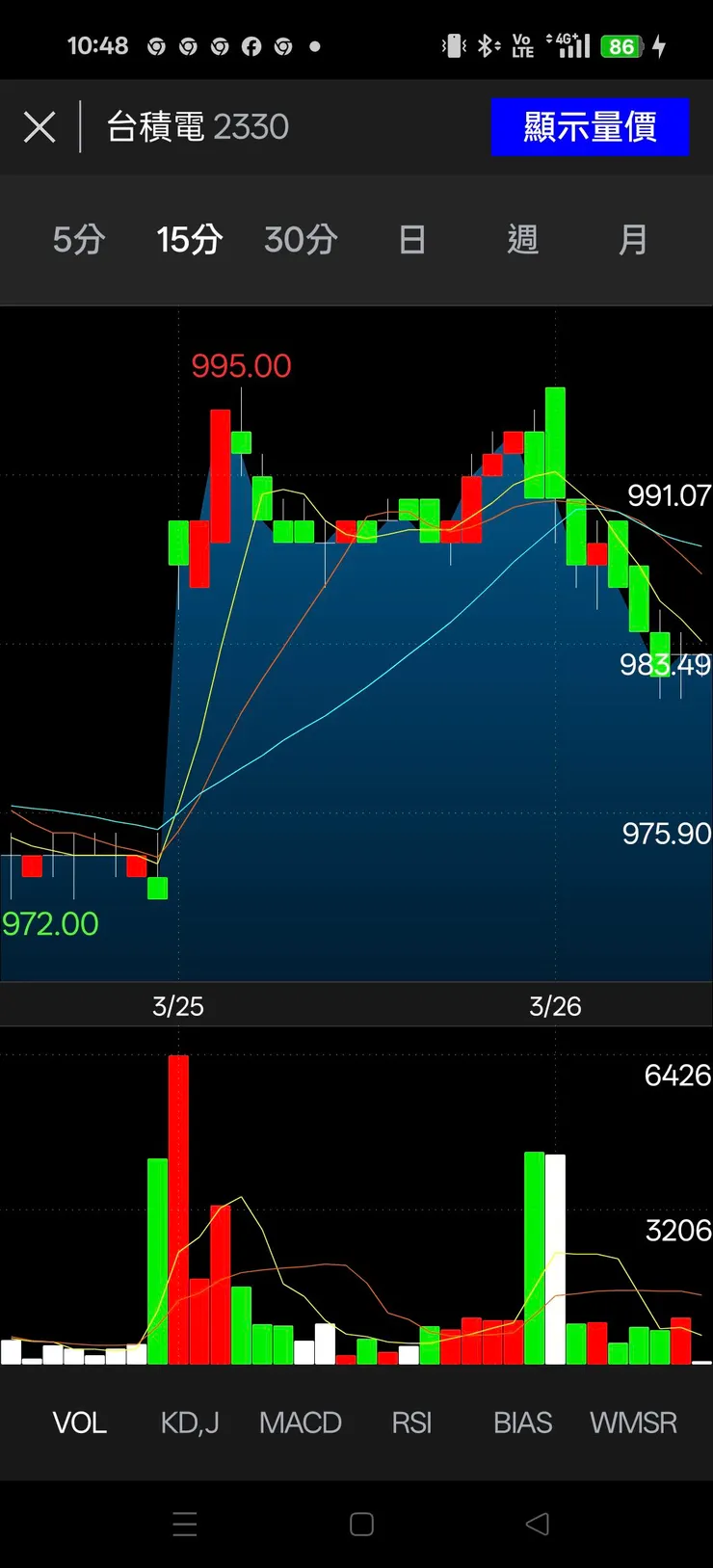Show the weekly 週 chart
This screenshot has height=1568, width=713.
click(x=522, y=239)
